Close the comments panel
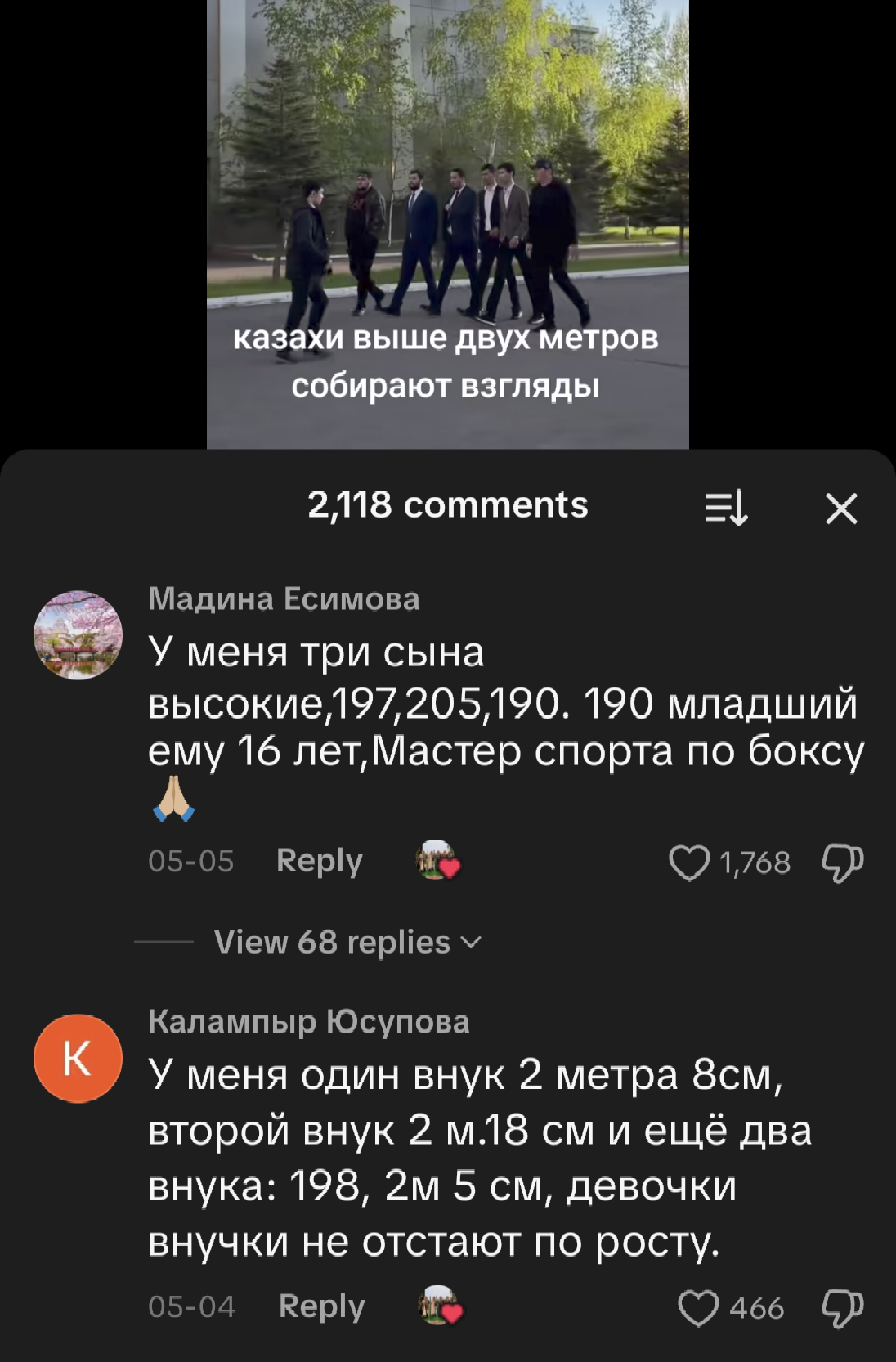 (x=841, y=509)
